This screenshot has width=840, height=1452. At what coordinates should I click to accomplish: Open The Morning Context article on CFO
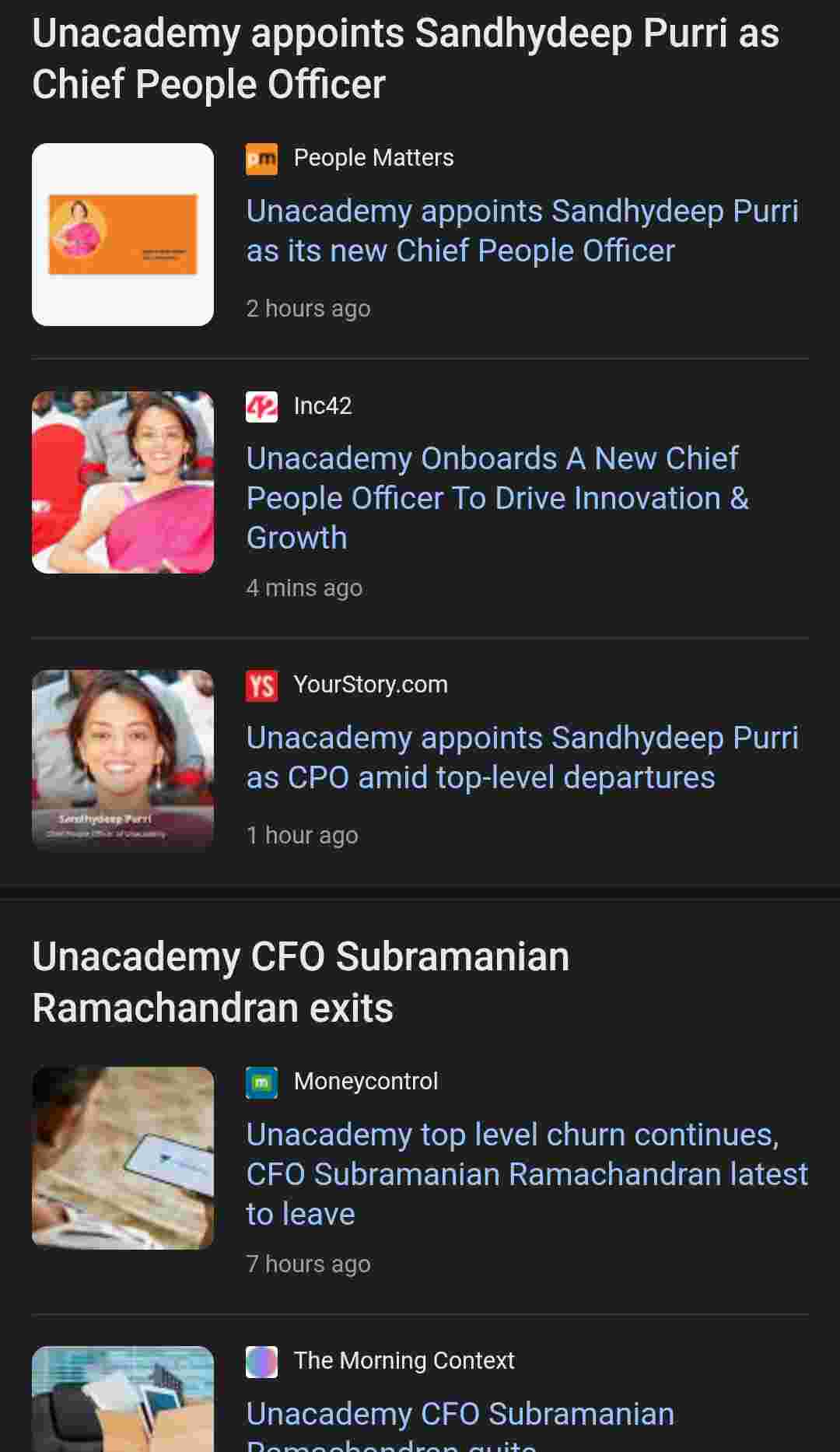click(x=460, y=1416)
